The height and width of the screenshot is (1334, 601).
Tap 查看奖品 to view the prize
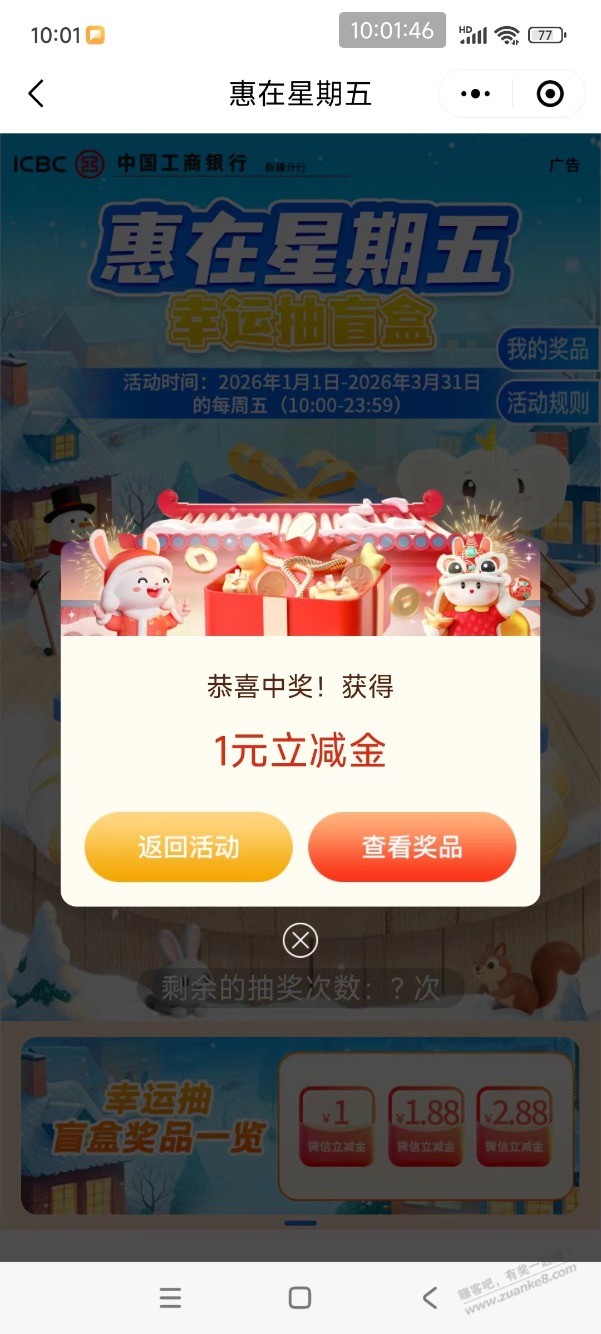click(412, 847)
